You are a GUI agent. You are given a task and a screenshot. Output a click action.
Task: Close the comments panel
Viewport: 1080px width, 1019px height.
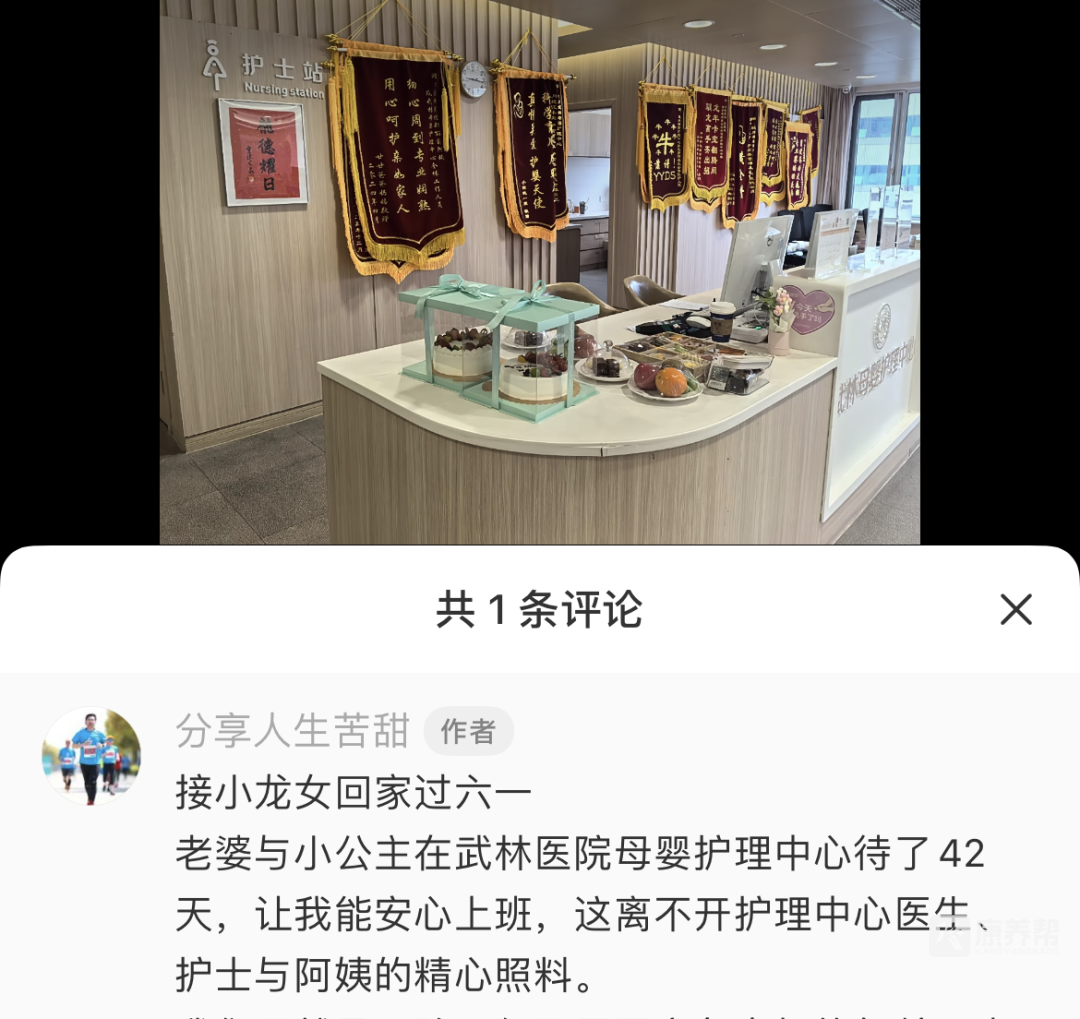click(1015, 609)
